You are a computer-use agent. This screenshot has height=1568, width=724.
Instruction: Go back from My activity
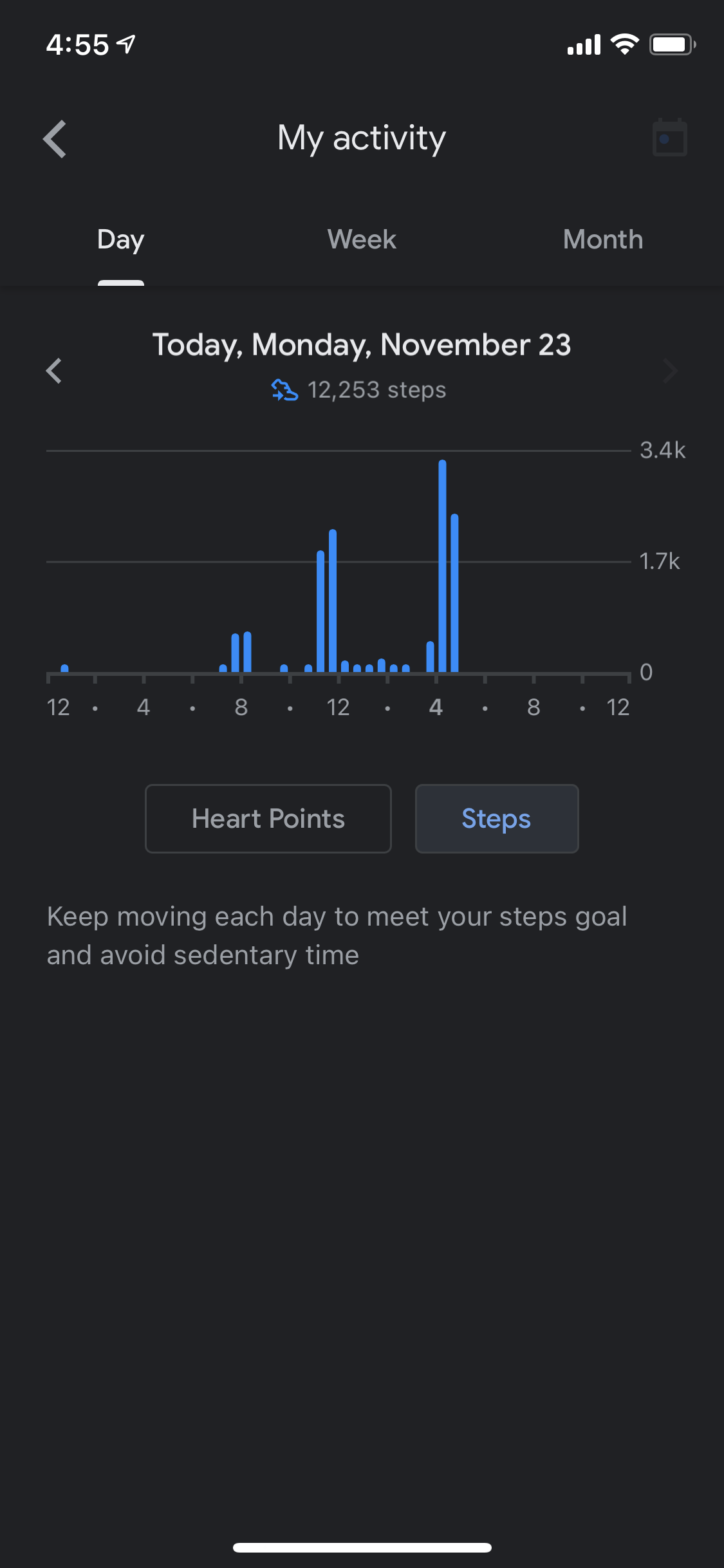pyautogui.click(x=55, y=139)
